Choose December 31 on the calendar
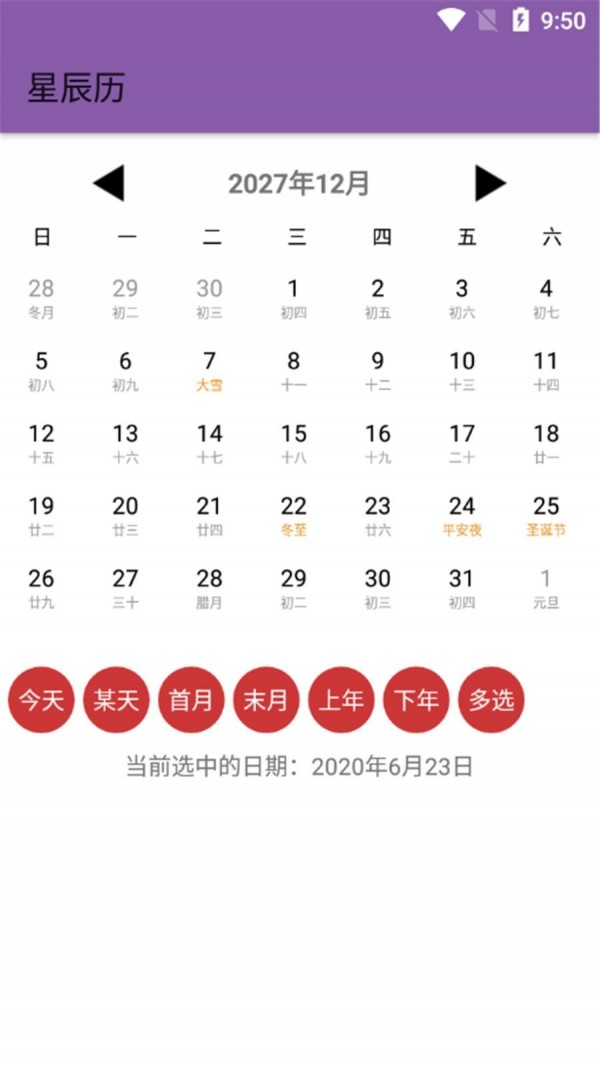Screen dimensions: 600x1067 [x=462, y=587]
